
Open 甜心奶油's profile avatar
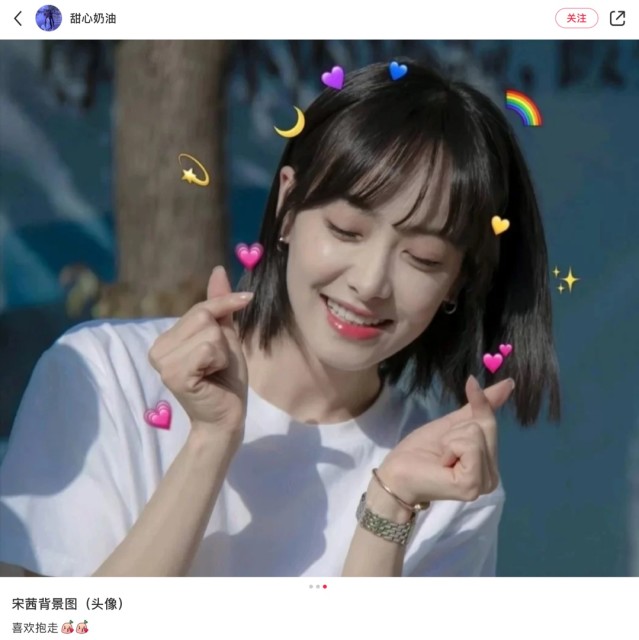tap(48, 18)
